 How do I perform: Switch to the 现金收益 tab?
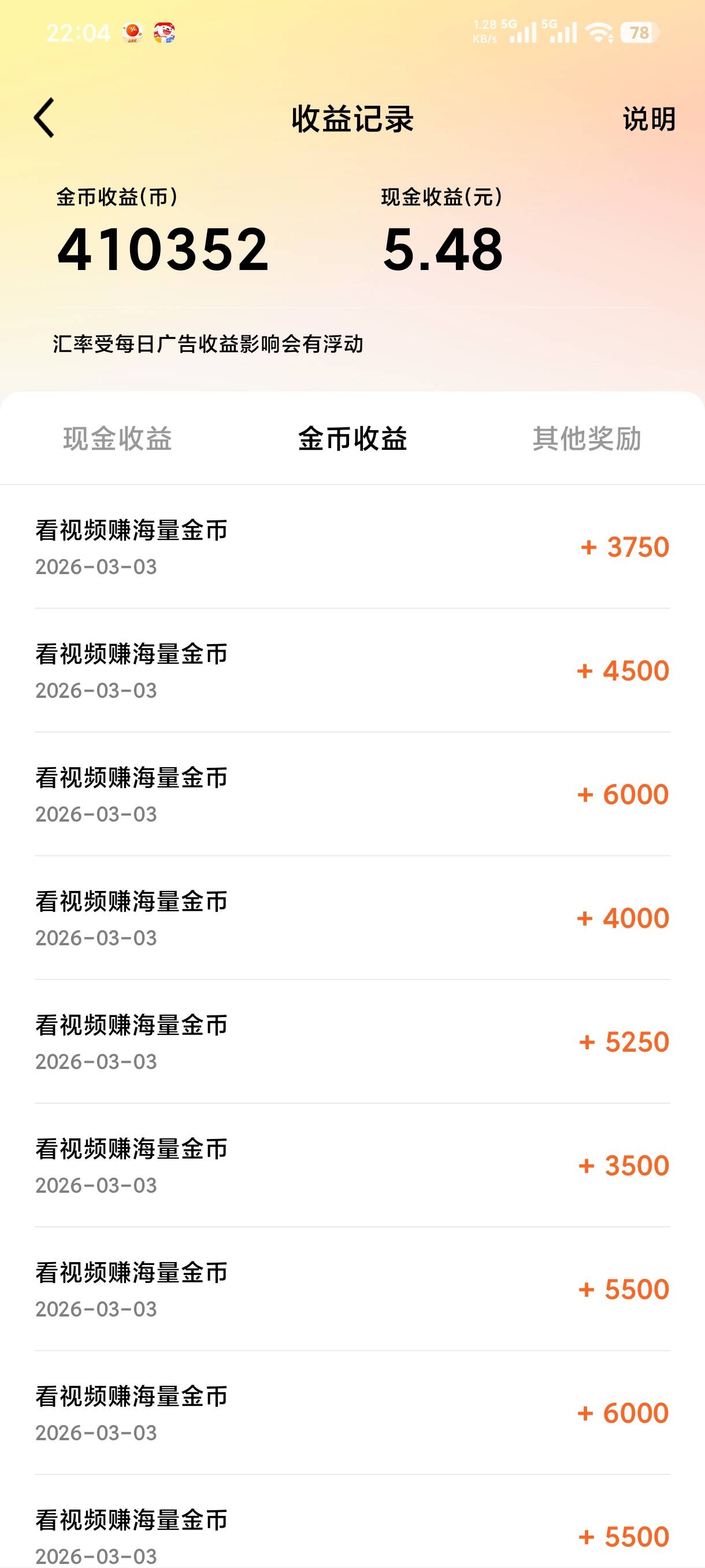pos(117,438)
